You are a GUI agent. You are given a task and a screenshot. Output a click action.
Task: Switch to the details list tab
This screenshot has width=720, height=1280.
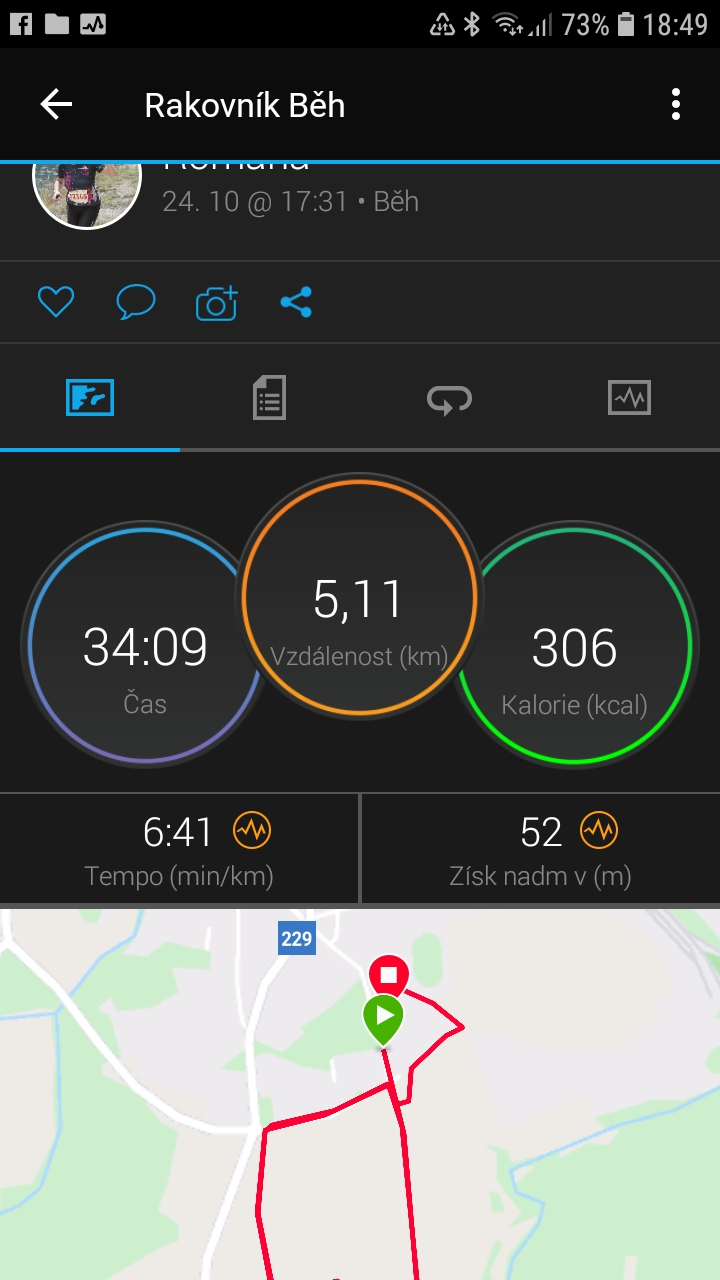269,398
